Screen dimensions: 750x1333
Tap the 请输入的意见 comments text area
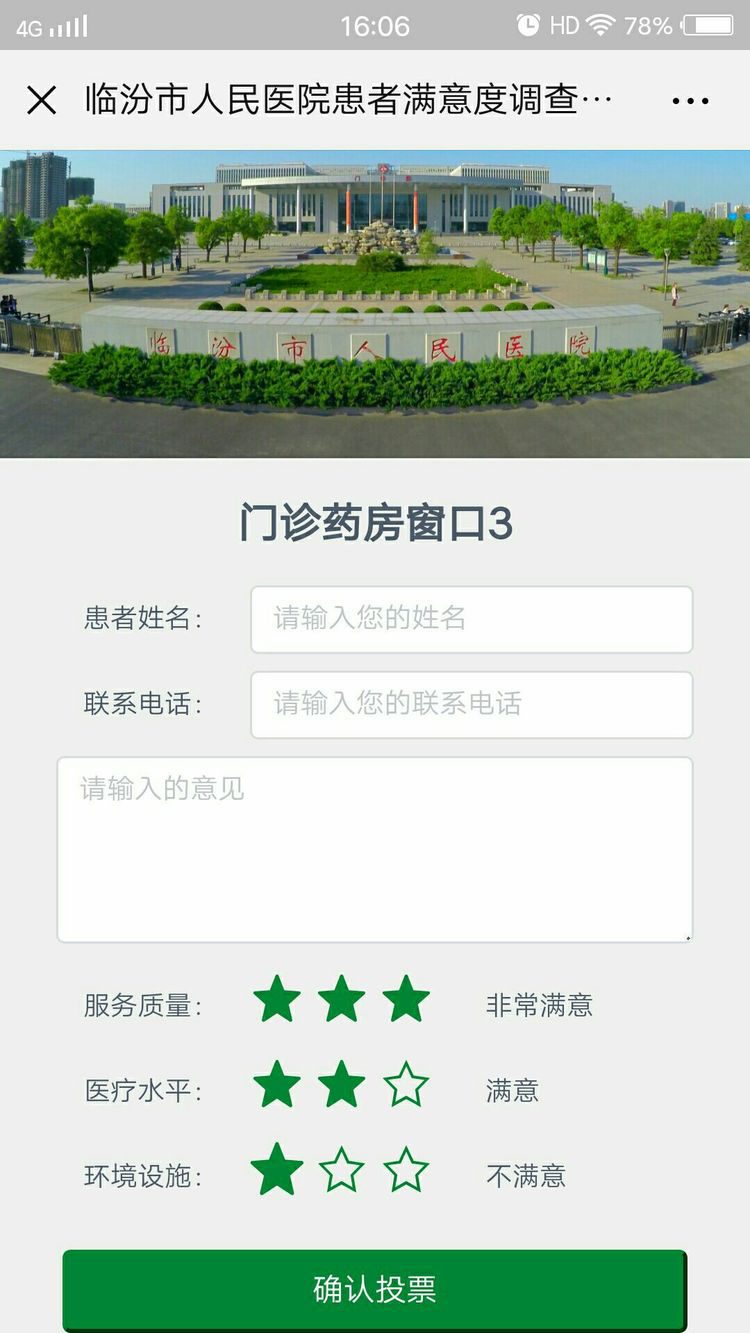pos(375,849)
